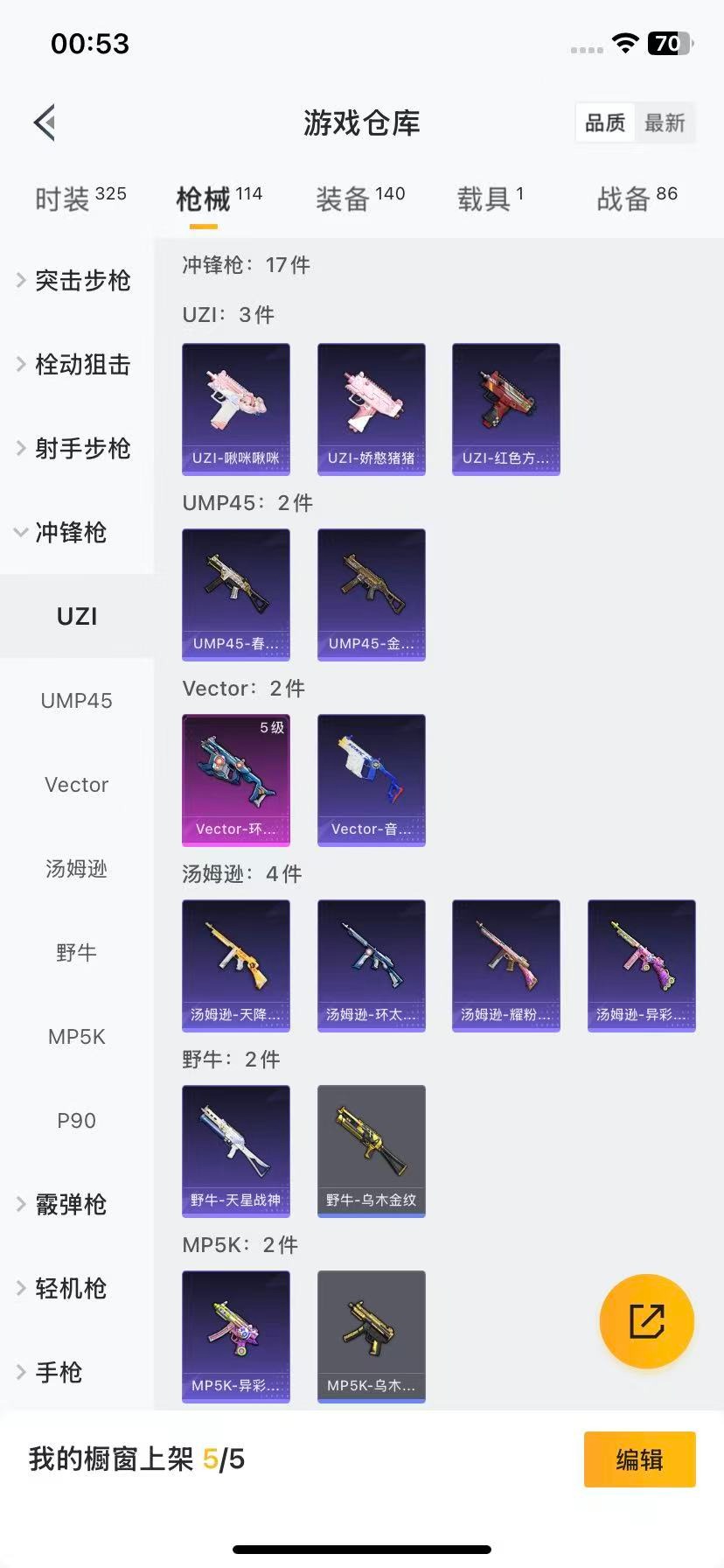Open the UZI-娇憨猪猪 skin

point(372,409)
